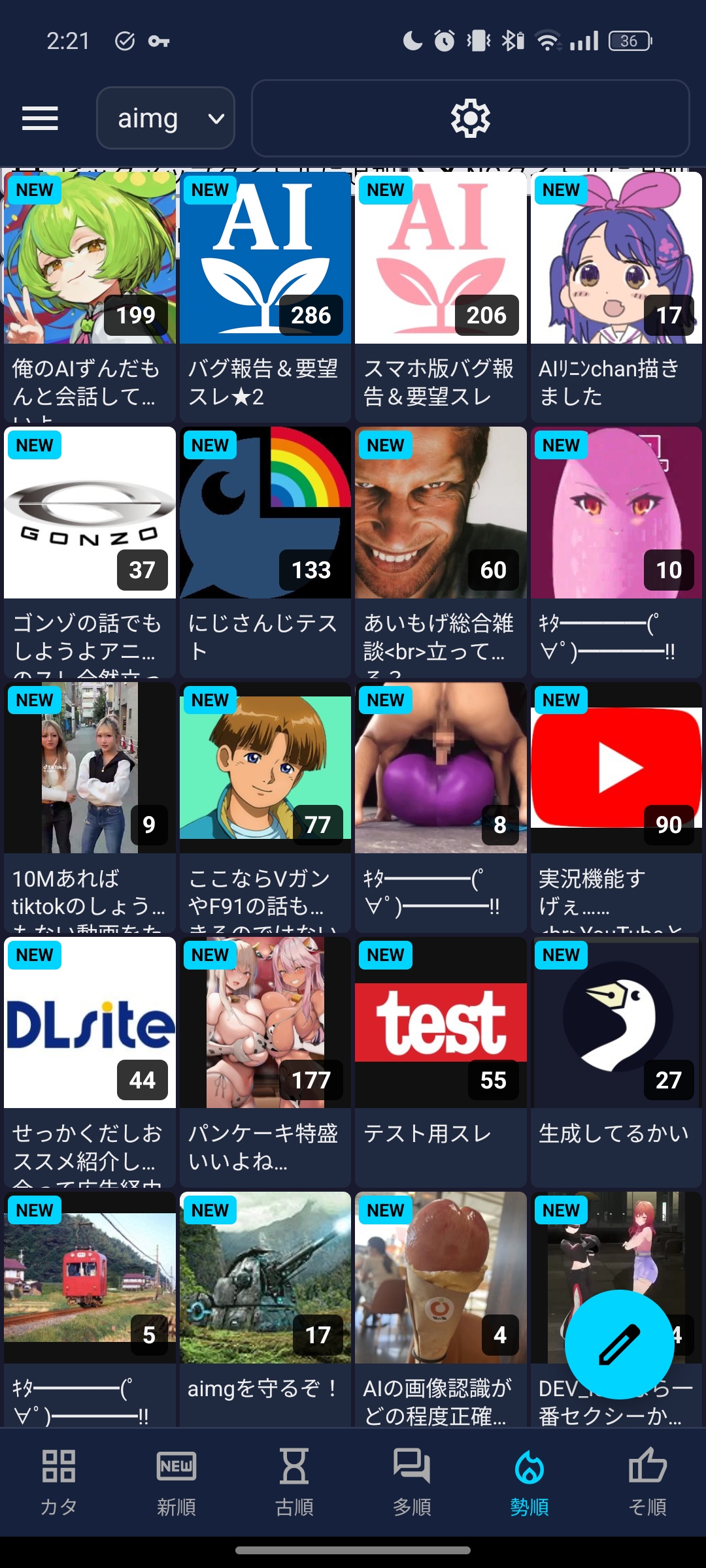Open the にじさんじテスト thread
The height and width of the screenshot is (1568, 706).
pyautogui.click(x=265, y=552)
